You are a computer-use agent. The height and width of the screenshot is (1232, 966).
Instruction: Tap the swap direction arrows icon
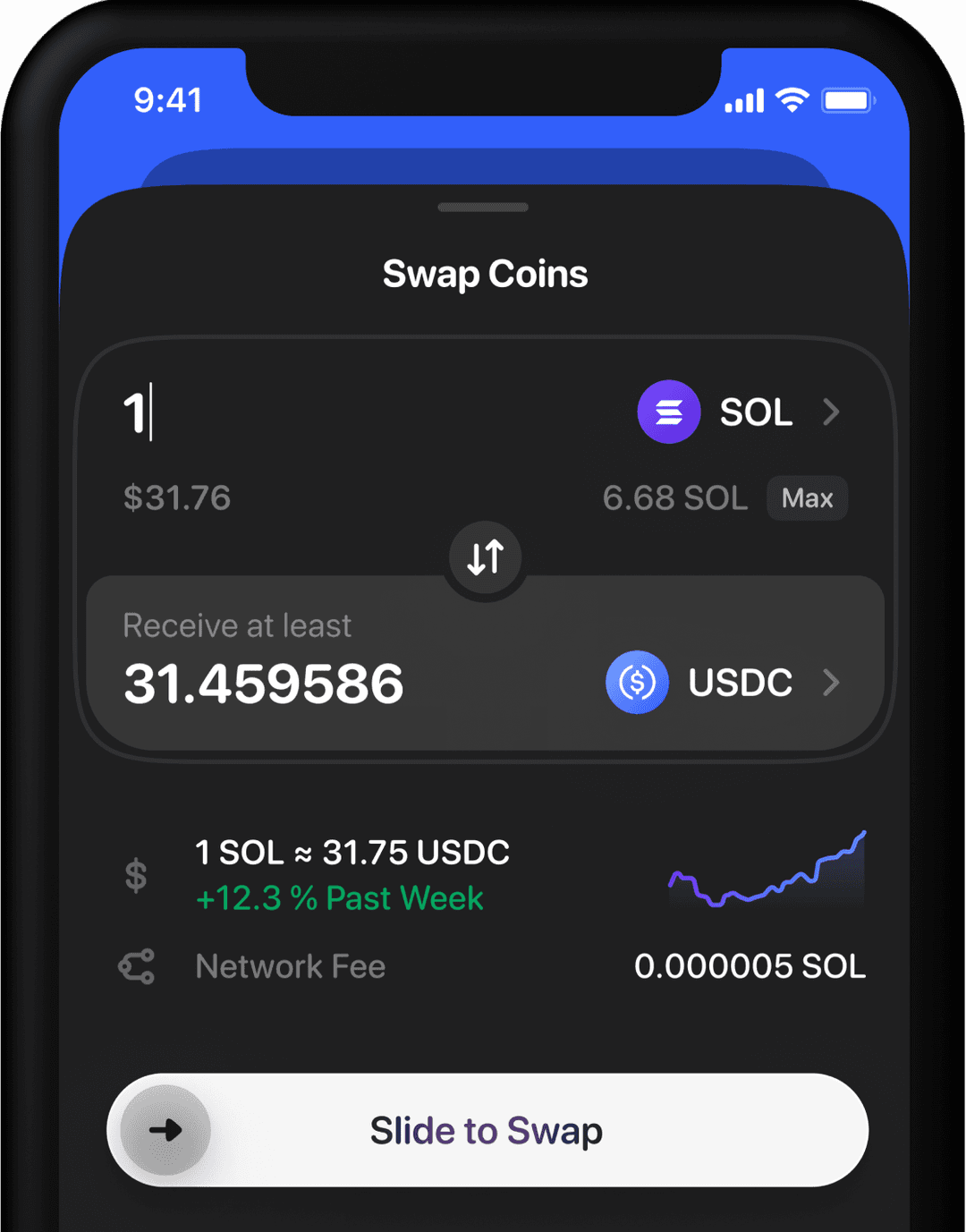[x=484, y=557]
